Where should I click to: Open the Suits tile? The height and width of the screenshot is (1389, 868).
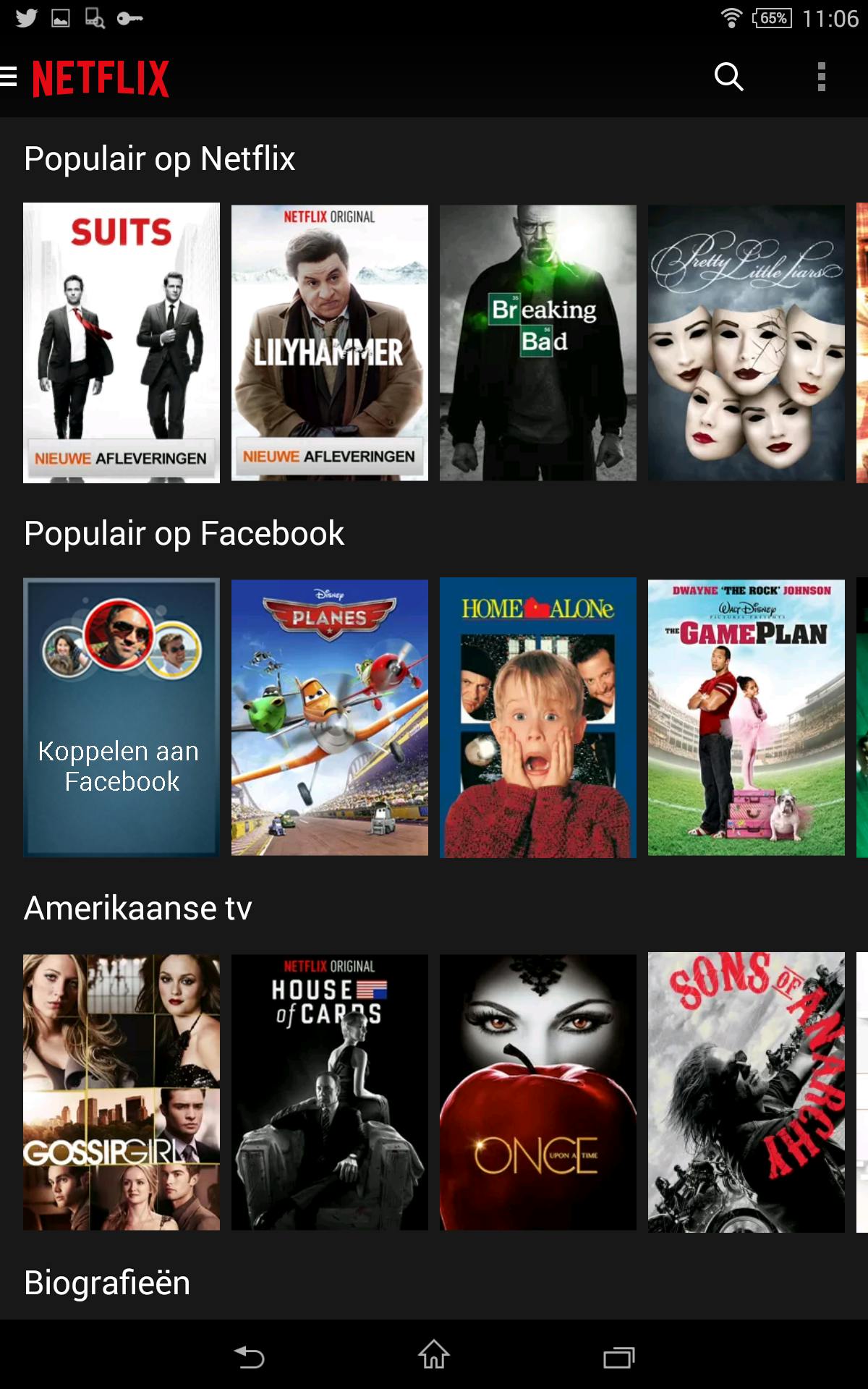click(x=122, y=342)
